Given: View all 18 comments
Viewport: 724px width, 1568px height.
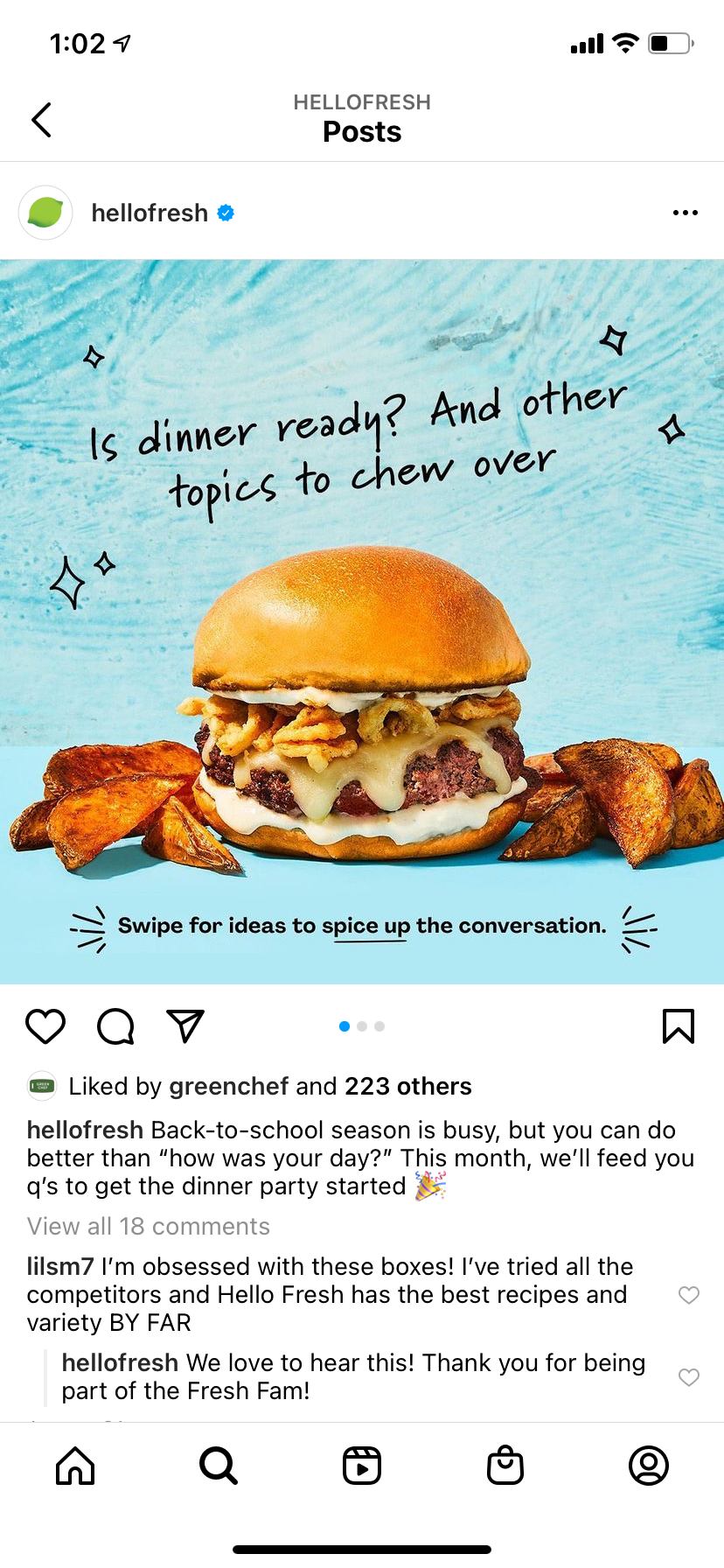Looking at the screenshot, I should (149, 1227).
